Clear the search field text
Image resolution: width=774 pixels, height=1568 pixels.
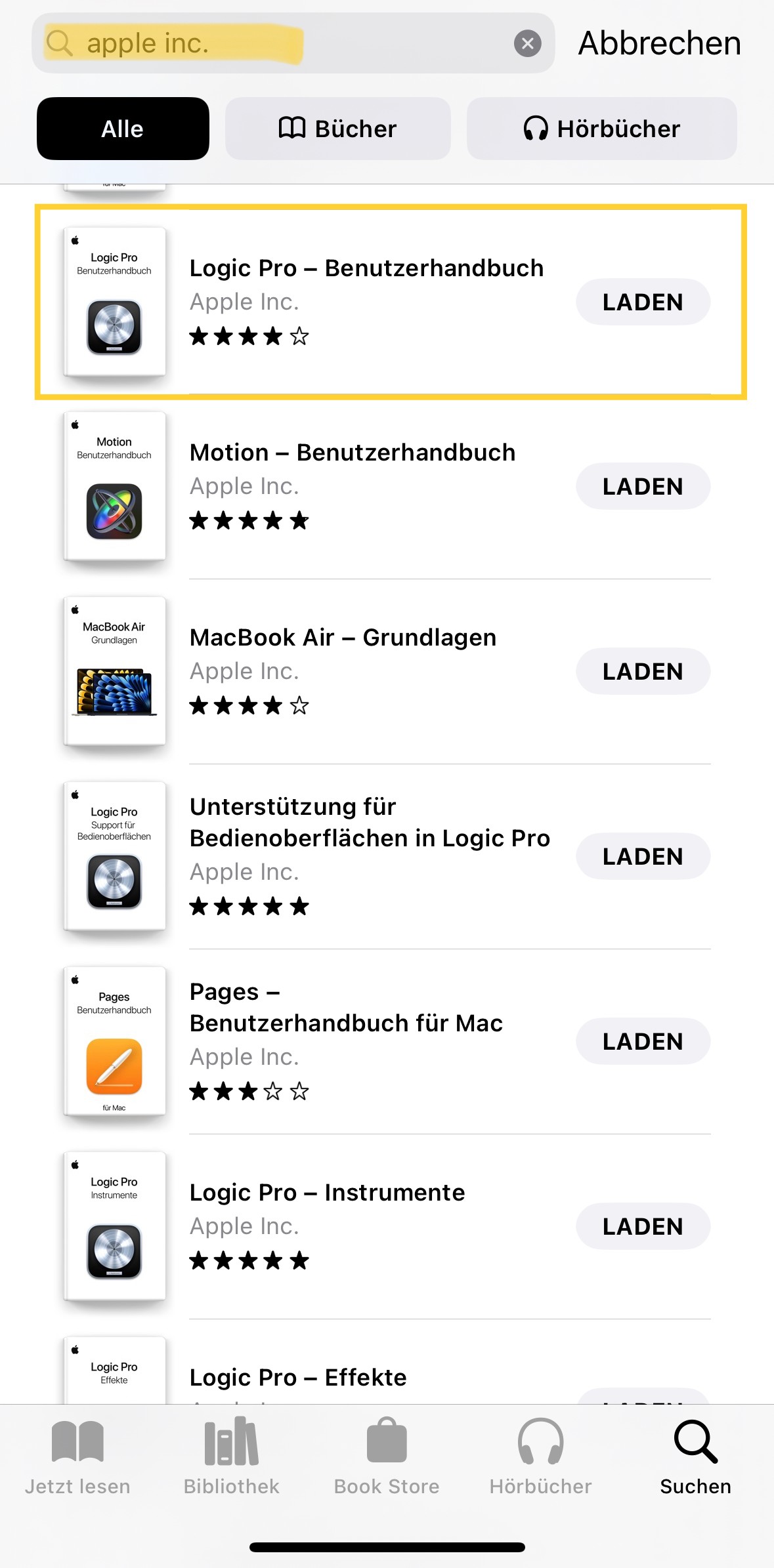point(527,44)
